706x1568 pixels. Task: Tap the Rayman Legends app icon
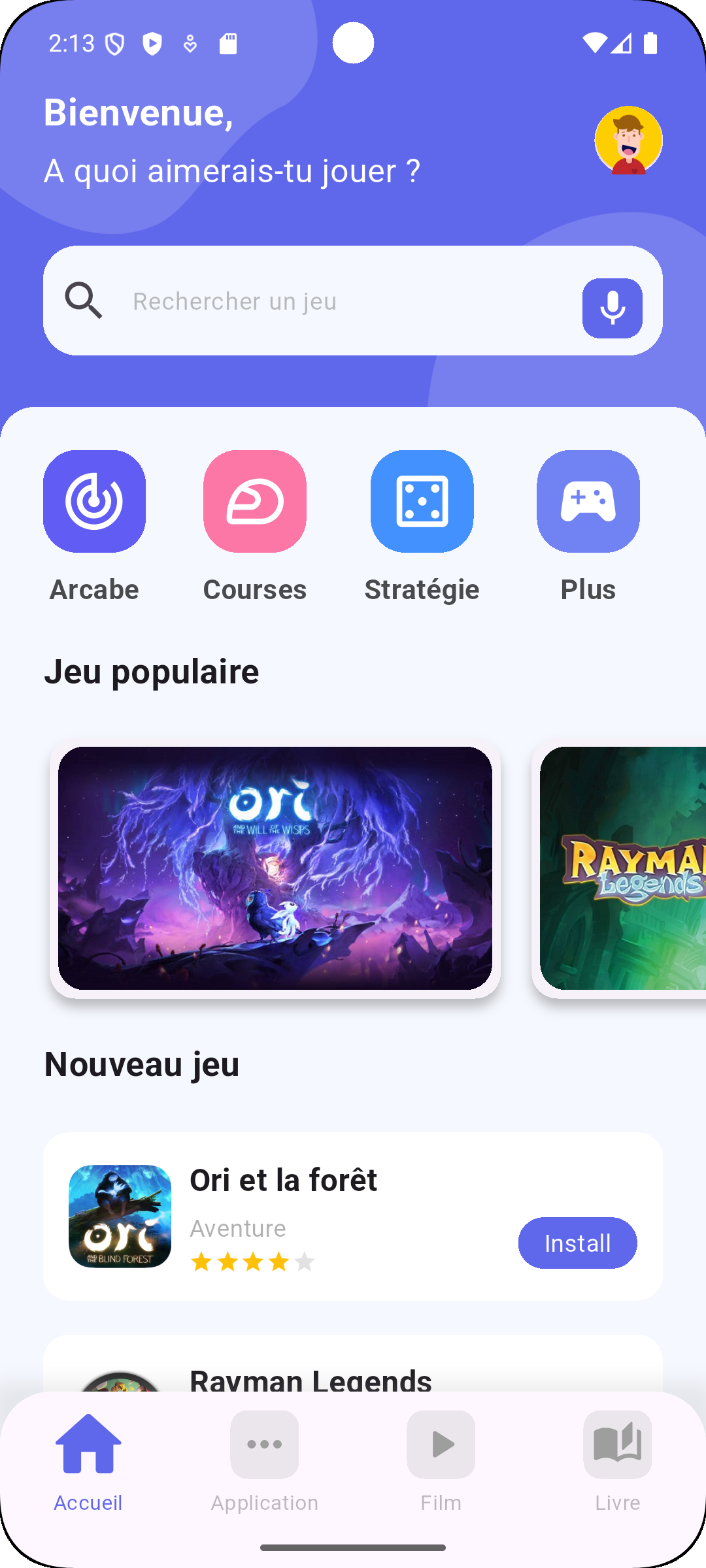(x=121, y=1385)
